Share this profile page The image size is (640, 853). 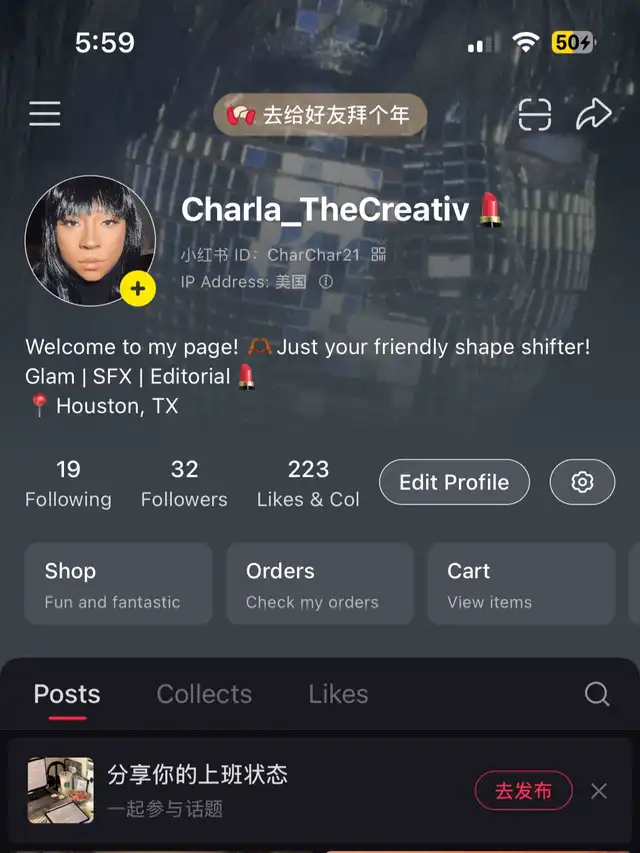click(593, 115)
